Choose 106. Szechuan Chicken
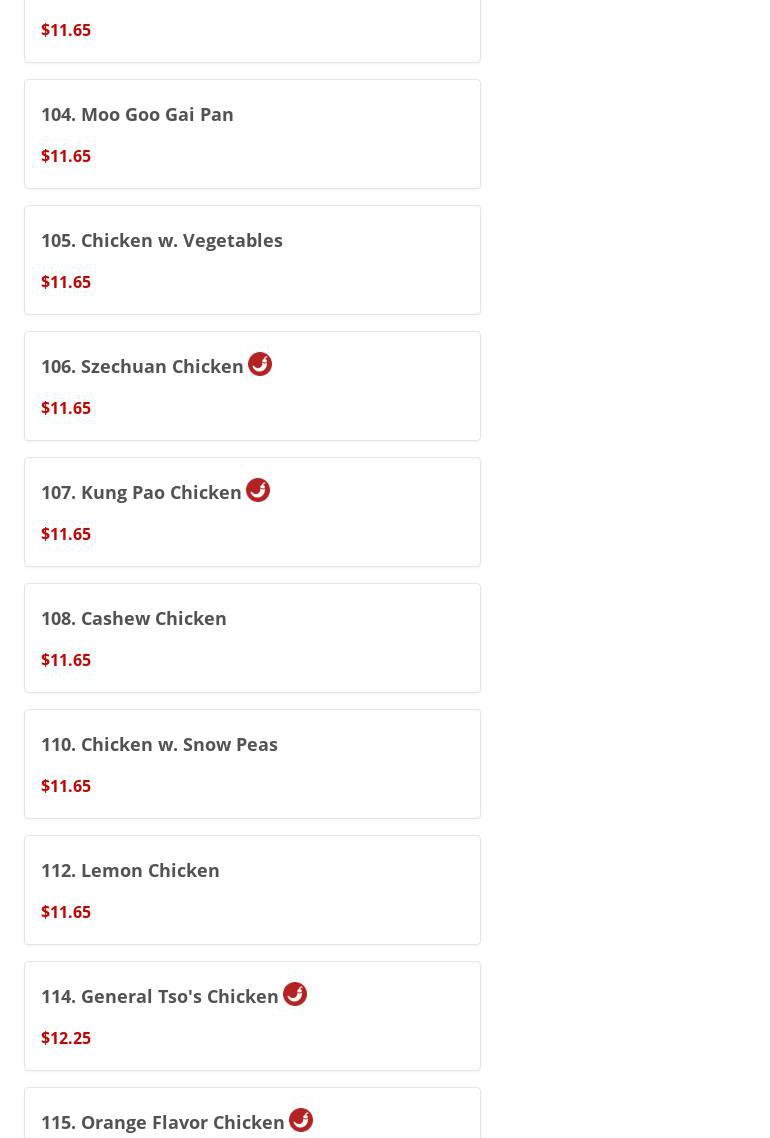Viewport: 770px width, 1138px height. click(252, 386)
